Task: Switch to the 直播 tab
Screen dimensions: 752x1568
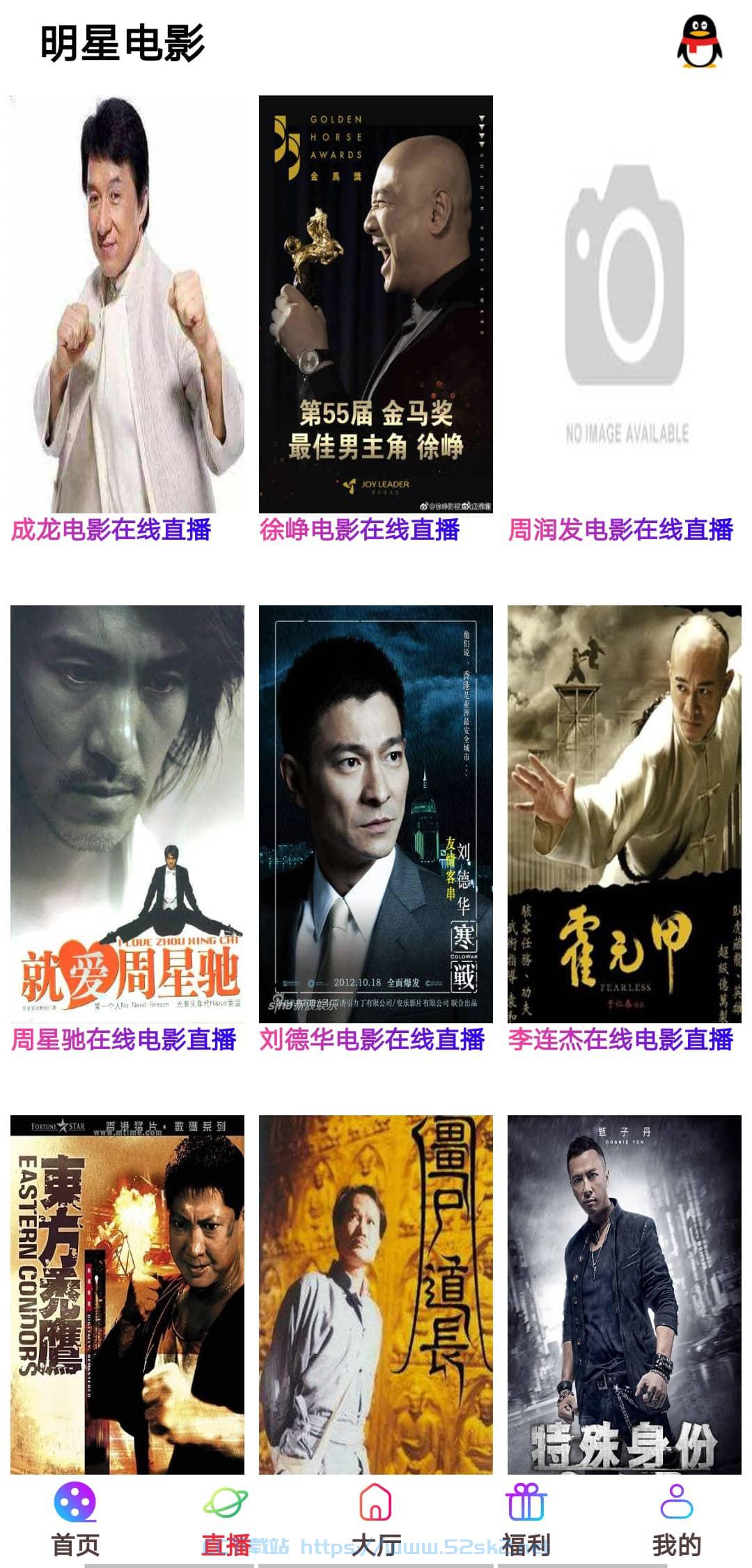Action: tap(226, 1521)
